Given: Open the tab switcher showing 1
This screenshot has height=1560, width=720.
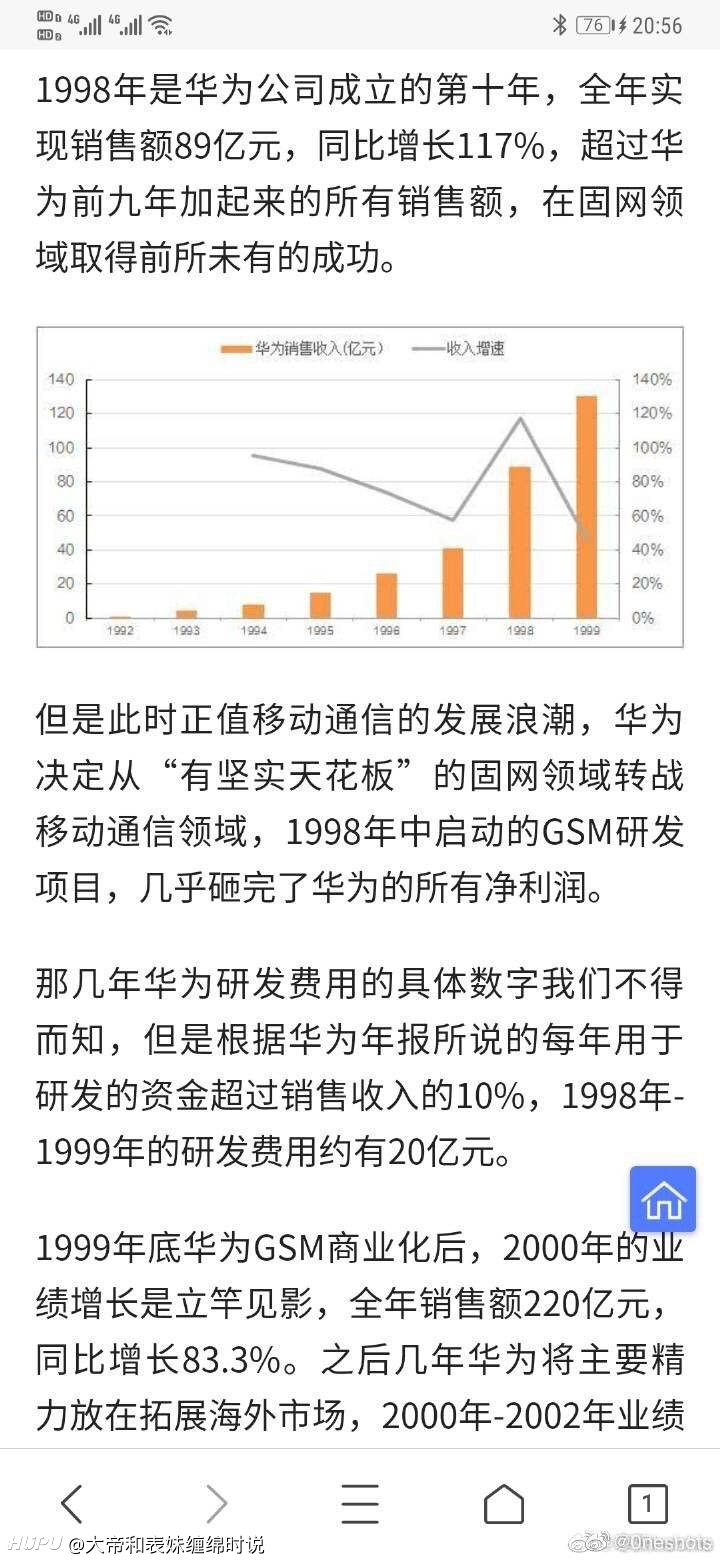Looking at the screenshot, I should (647, 1503).
